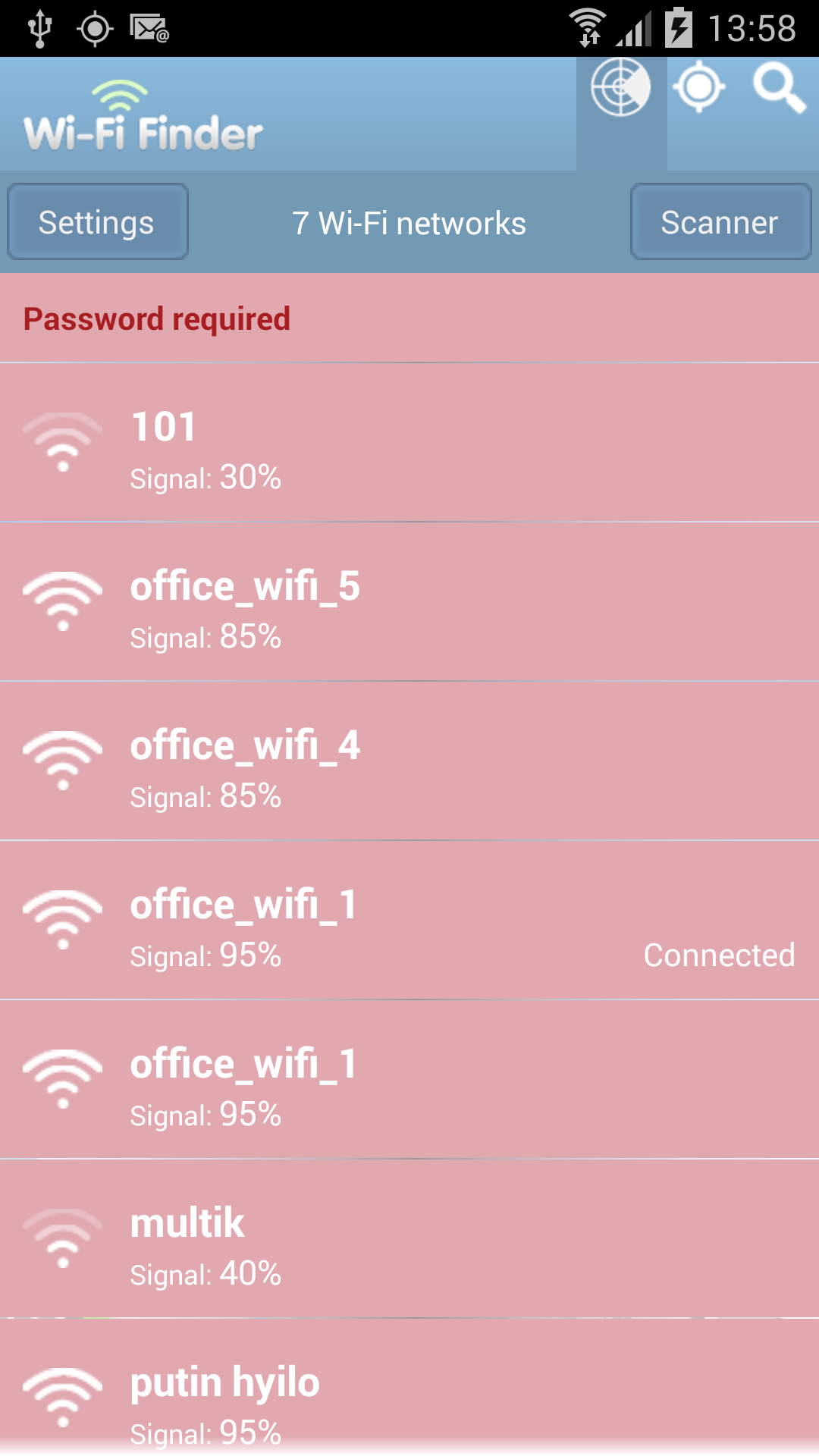
Task: Open the radar scan view
Action: tap(621, 89)
